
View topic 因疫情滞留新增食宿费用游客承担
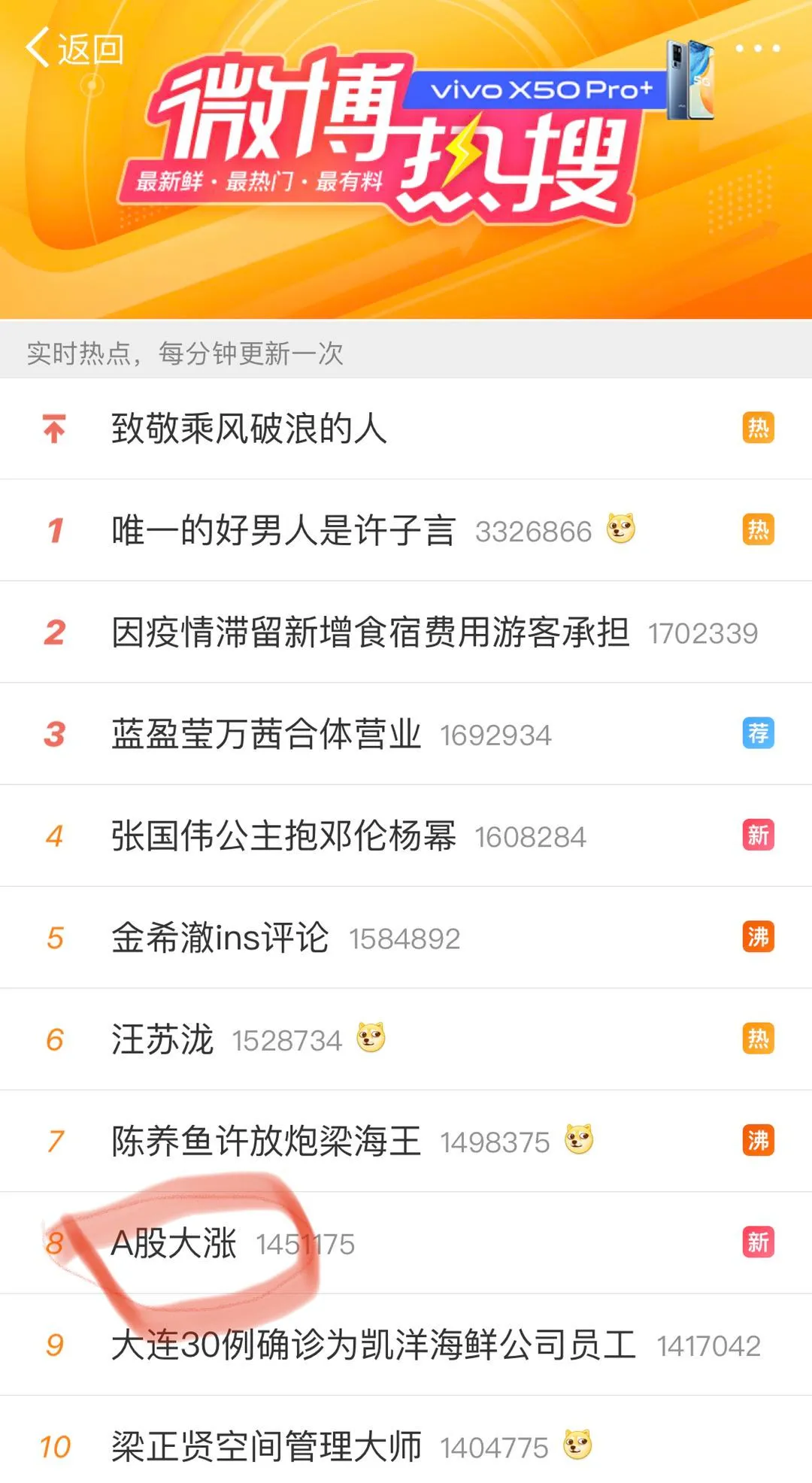[370, 632]
